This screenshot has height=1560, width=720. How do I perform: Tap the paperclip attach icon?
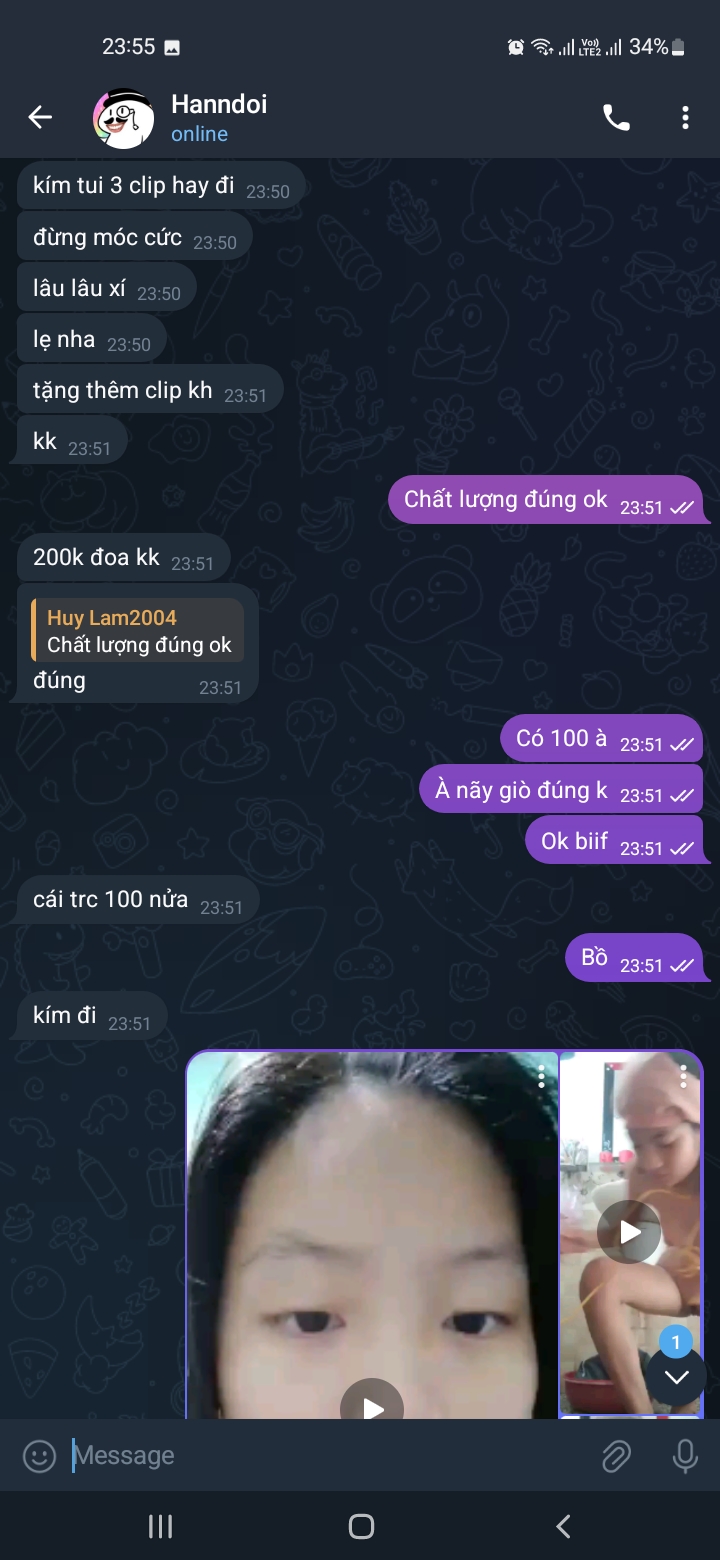pos(616,1457)
